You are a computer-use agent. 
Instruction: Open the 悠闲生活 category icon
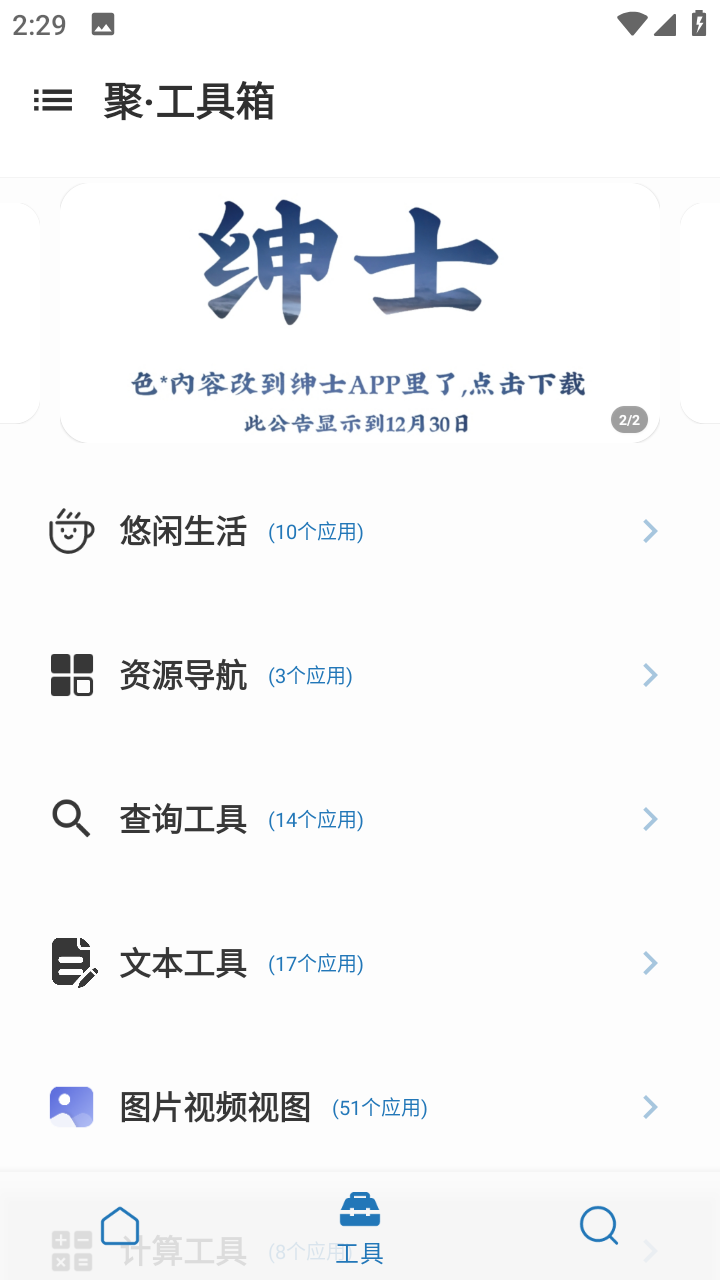click(70, 531)
